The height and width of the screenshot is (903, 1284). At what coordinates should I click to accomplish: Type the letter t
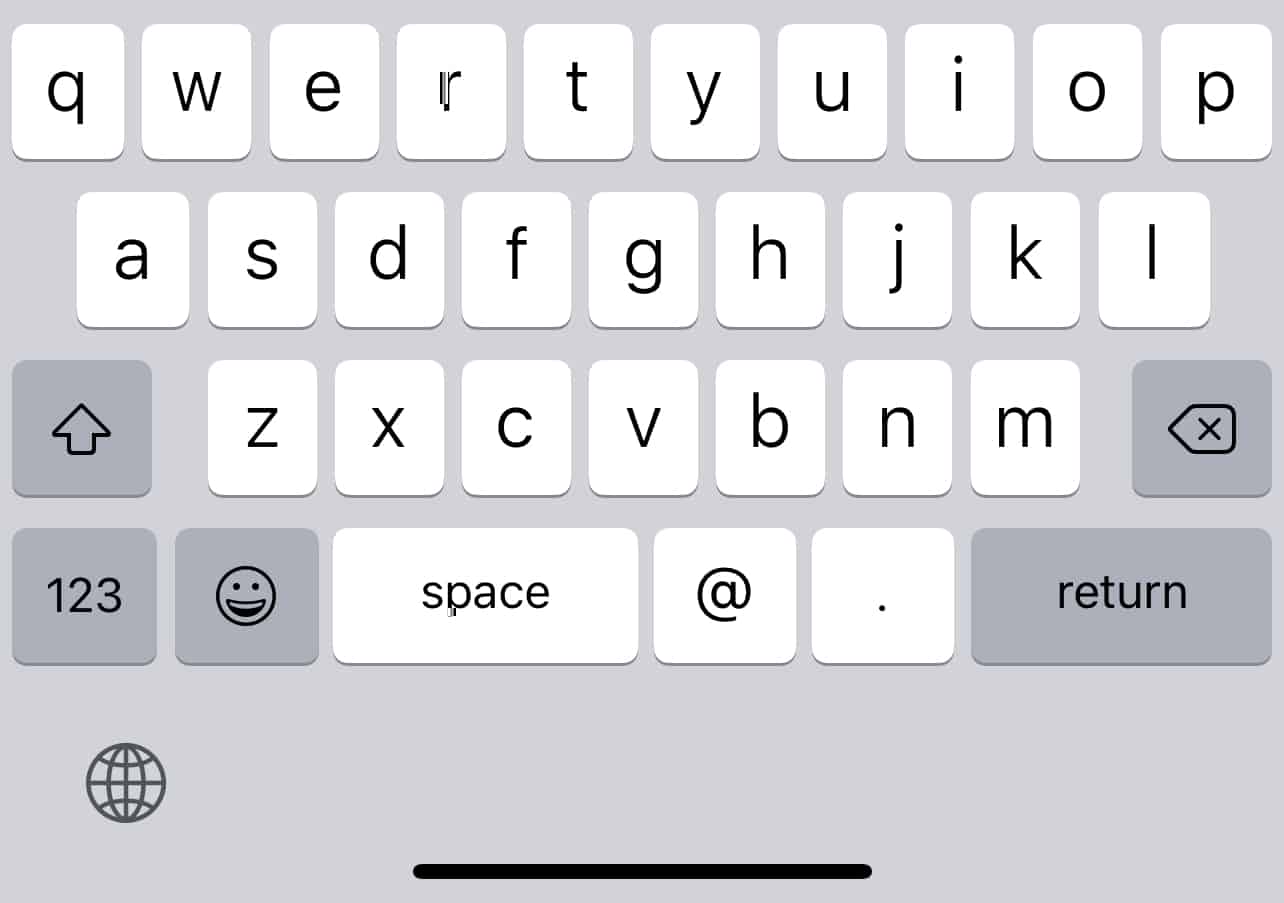pos(578,91)
